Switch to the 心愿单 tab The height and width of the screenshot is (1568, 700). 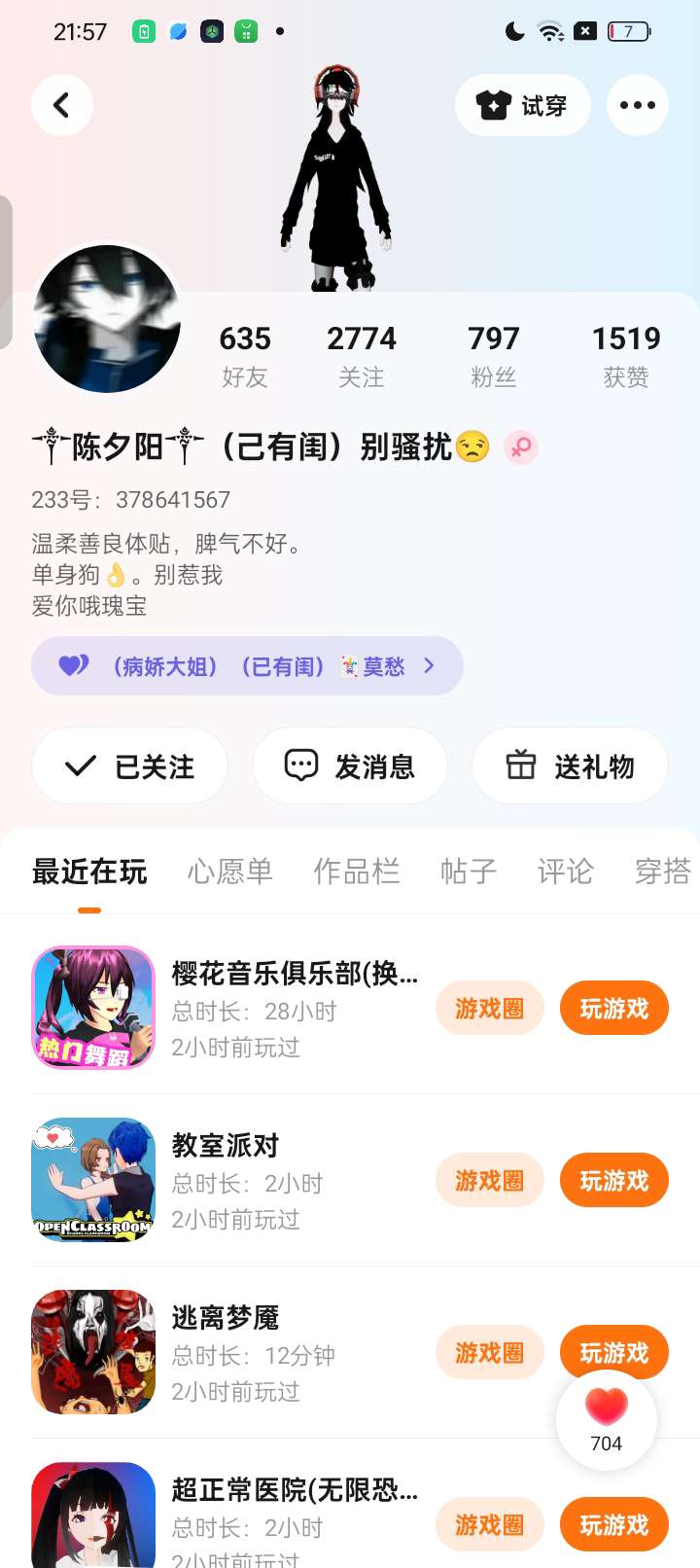coord(229,872)
